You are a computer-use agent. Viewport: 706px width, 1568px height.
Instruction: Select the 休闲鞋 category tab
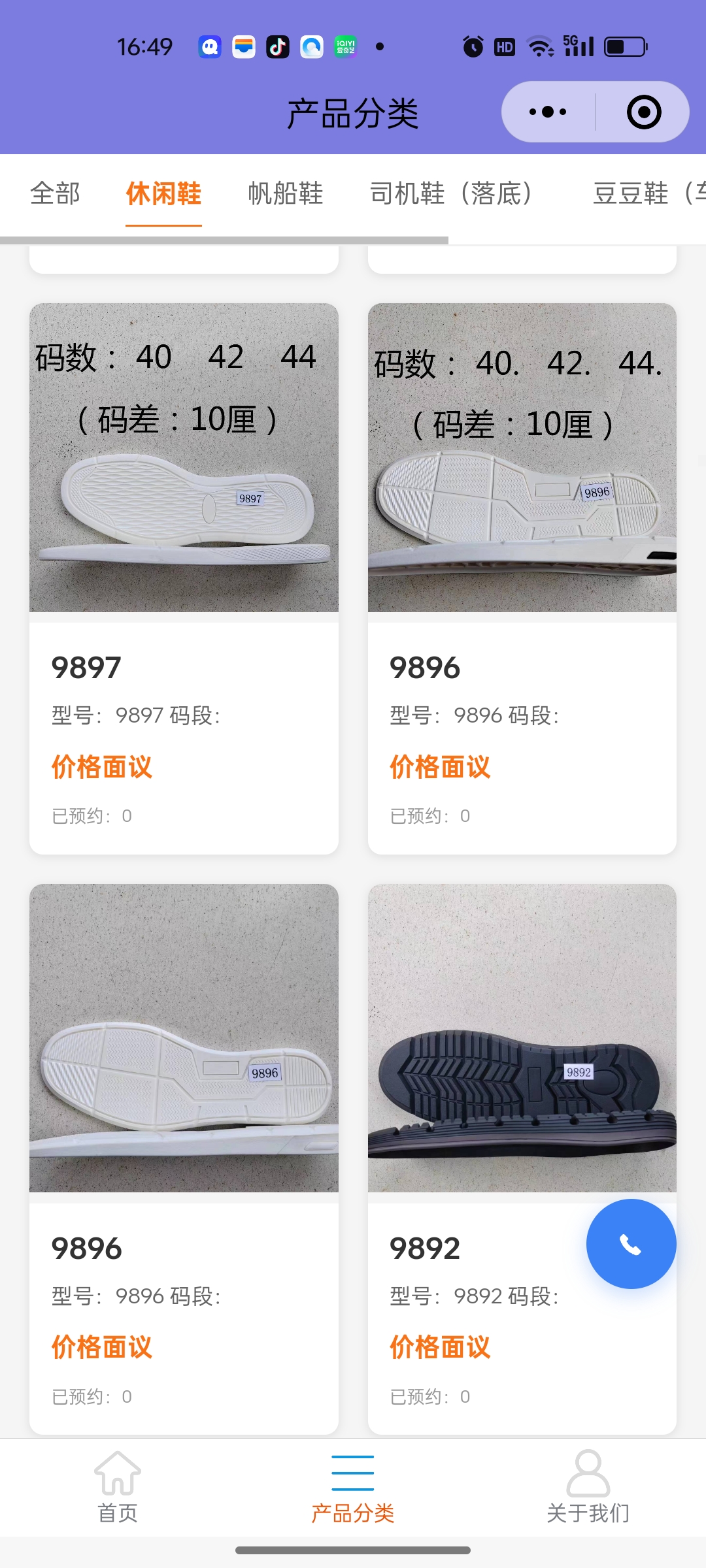(x=163, y=193)
